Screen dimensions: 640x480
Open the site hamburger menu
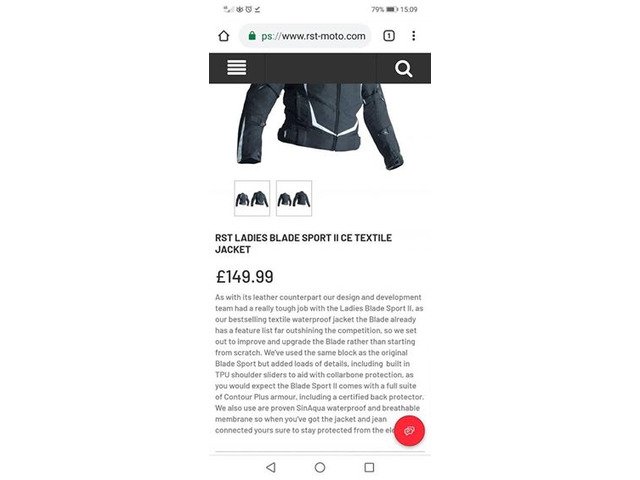point(237,68)
